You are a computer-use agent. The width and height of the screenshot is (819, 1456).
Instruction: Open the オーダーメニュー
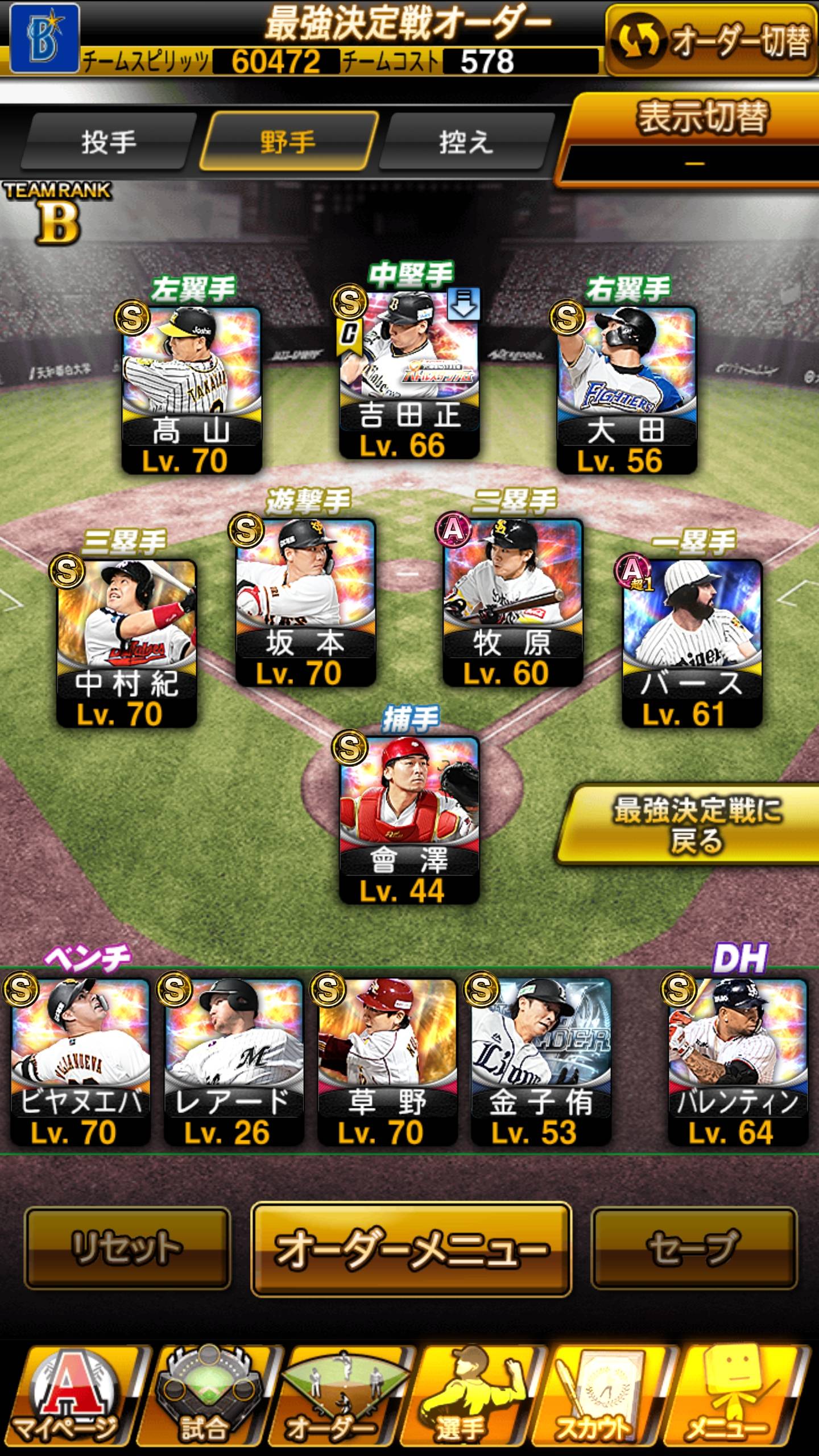(x=411, y=1250)
